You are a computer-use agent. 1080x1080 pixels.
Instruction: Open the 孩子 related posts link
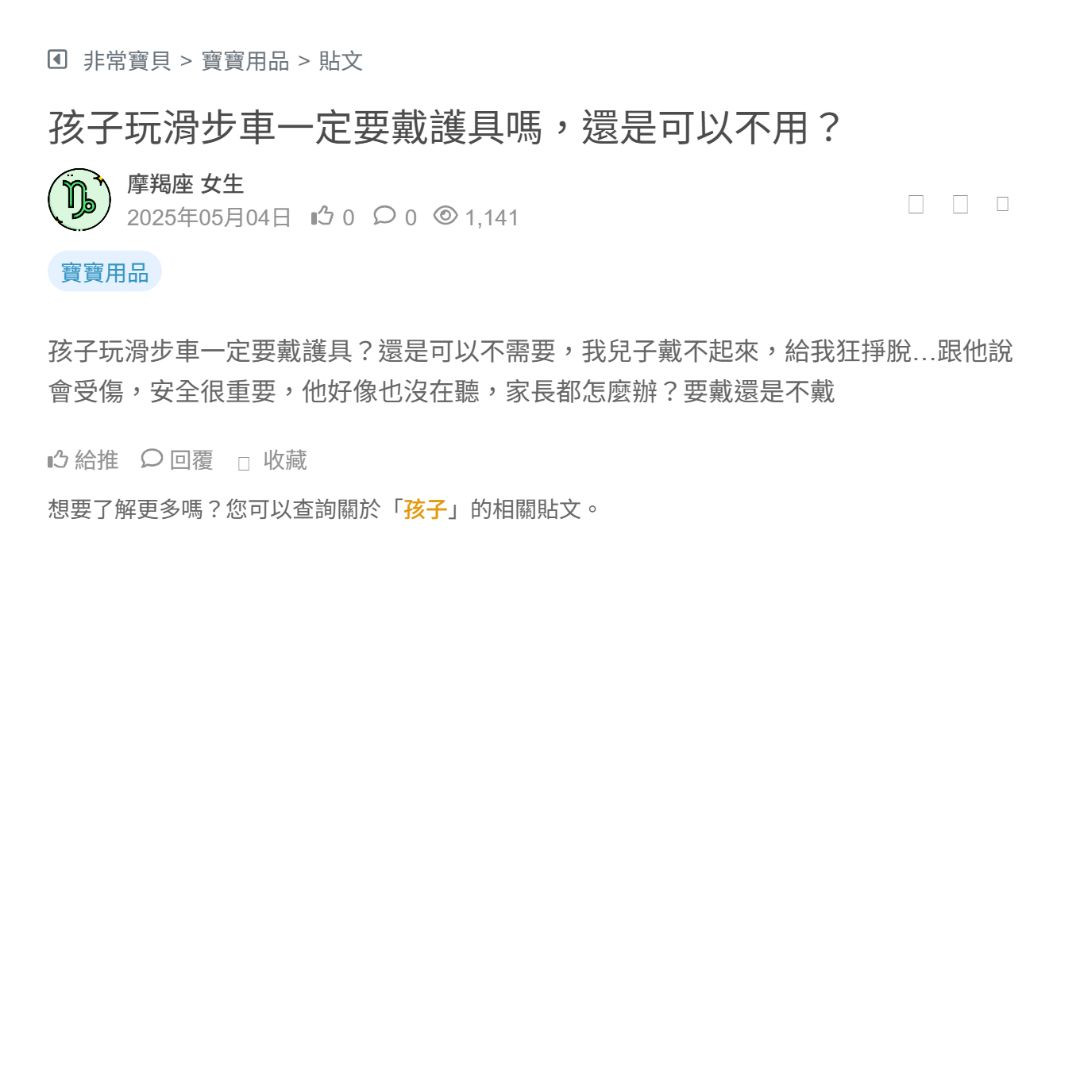coord(425,509)
